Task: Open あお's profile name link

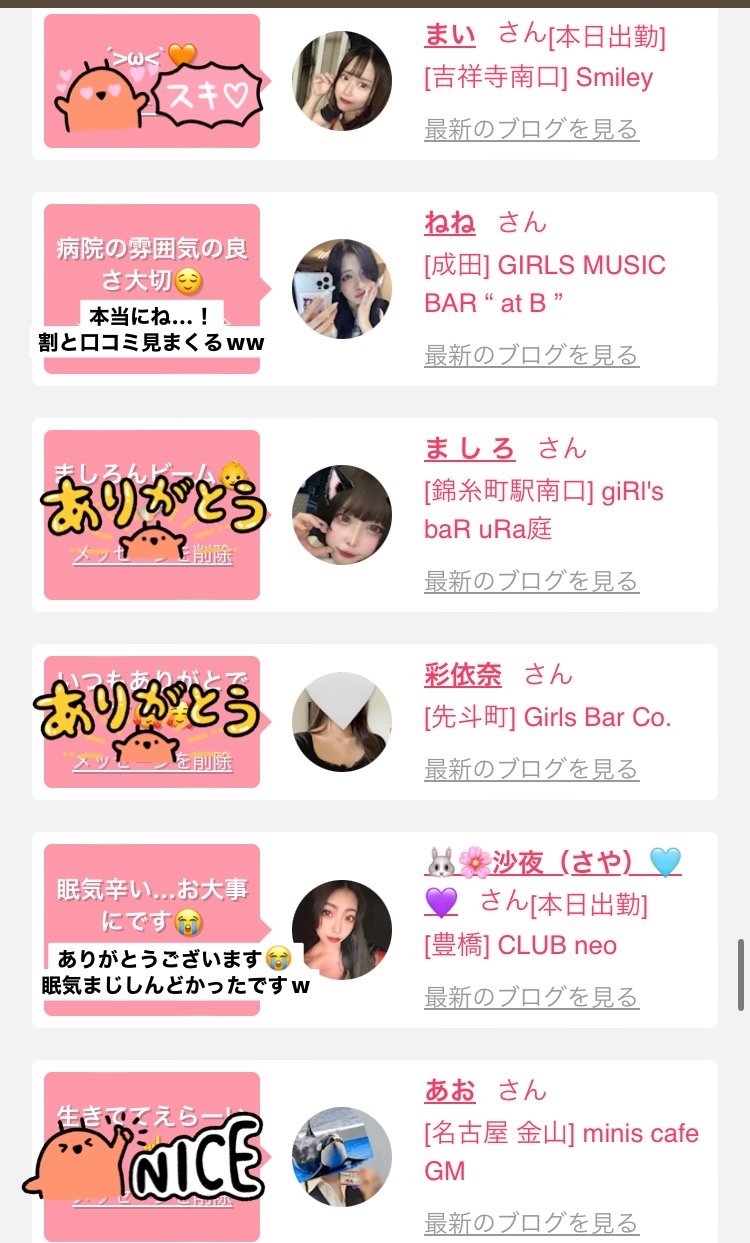Action: point(450,1089)
